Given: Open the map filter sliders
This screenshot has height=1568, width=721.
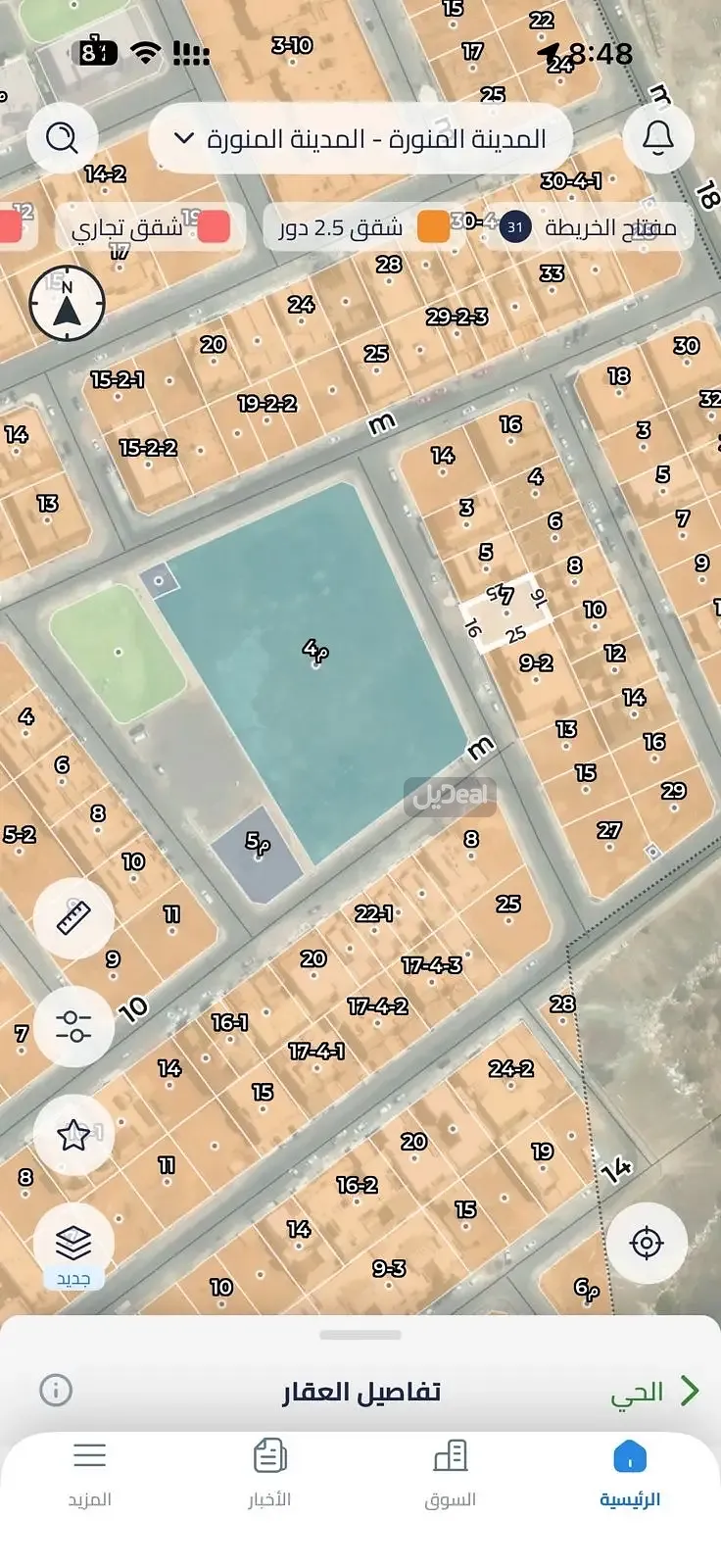Looking at the screenshot, I should (73, 1026).
